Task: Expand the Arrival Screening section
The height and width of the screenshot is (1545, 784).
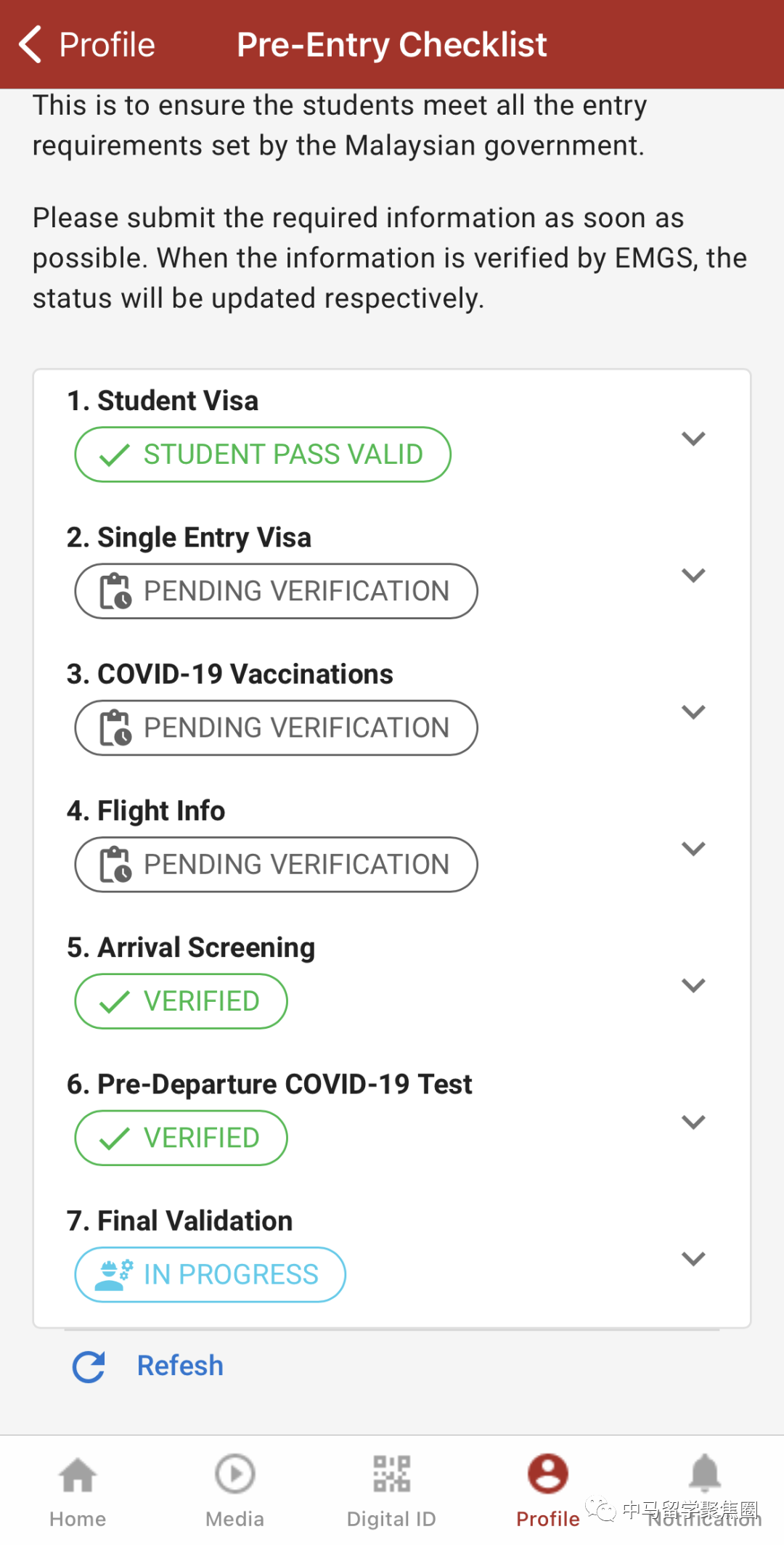Action: pos(693,985)
